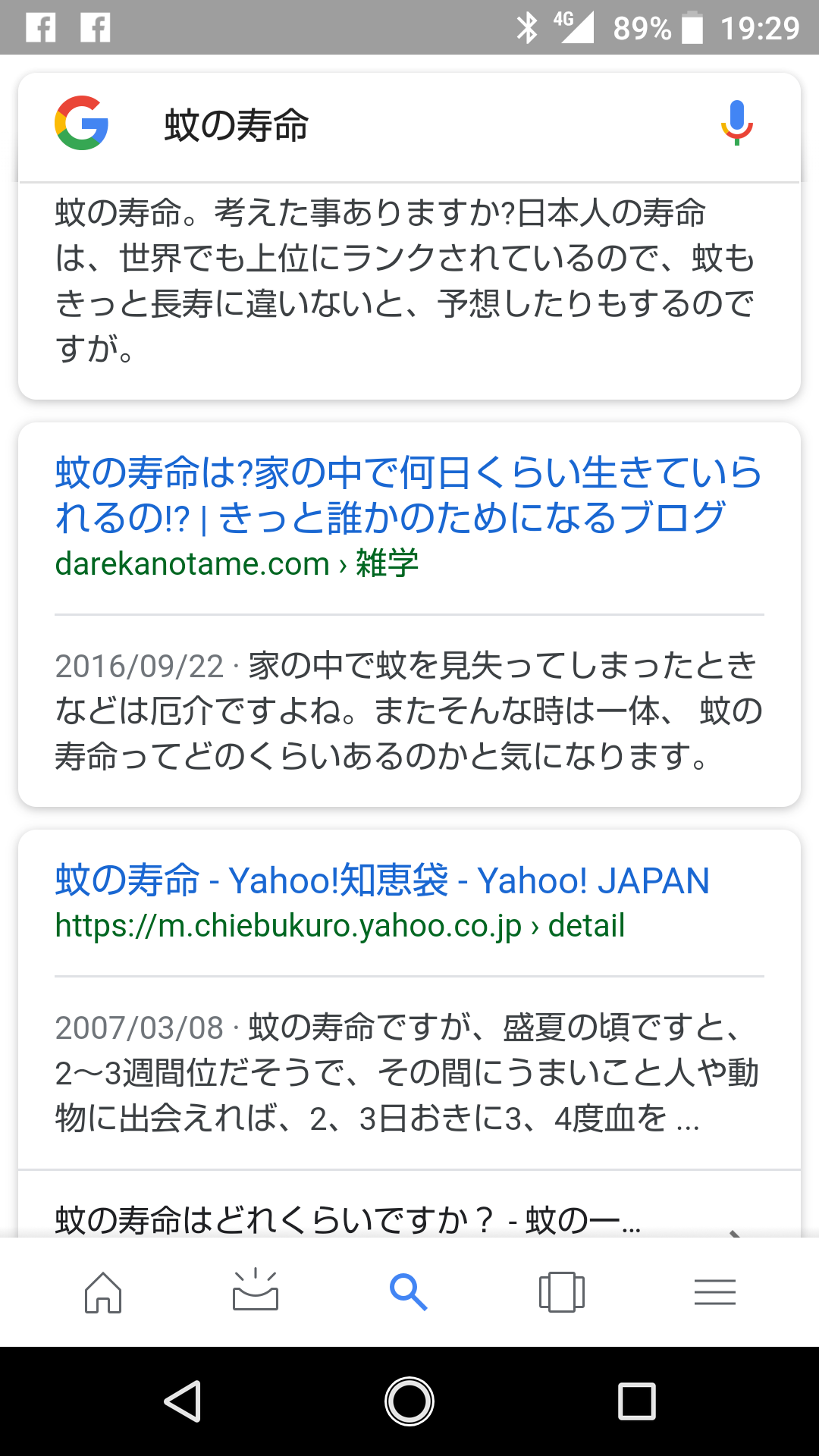Tap the search box containing 蚊の寿命
The image size is (819, 1456).
click(x=409, y=126)
